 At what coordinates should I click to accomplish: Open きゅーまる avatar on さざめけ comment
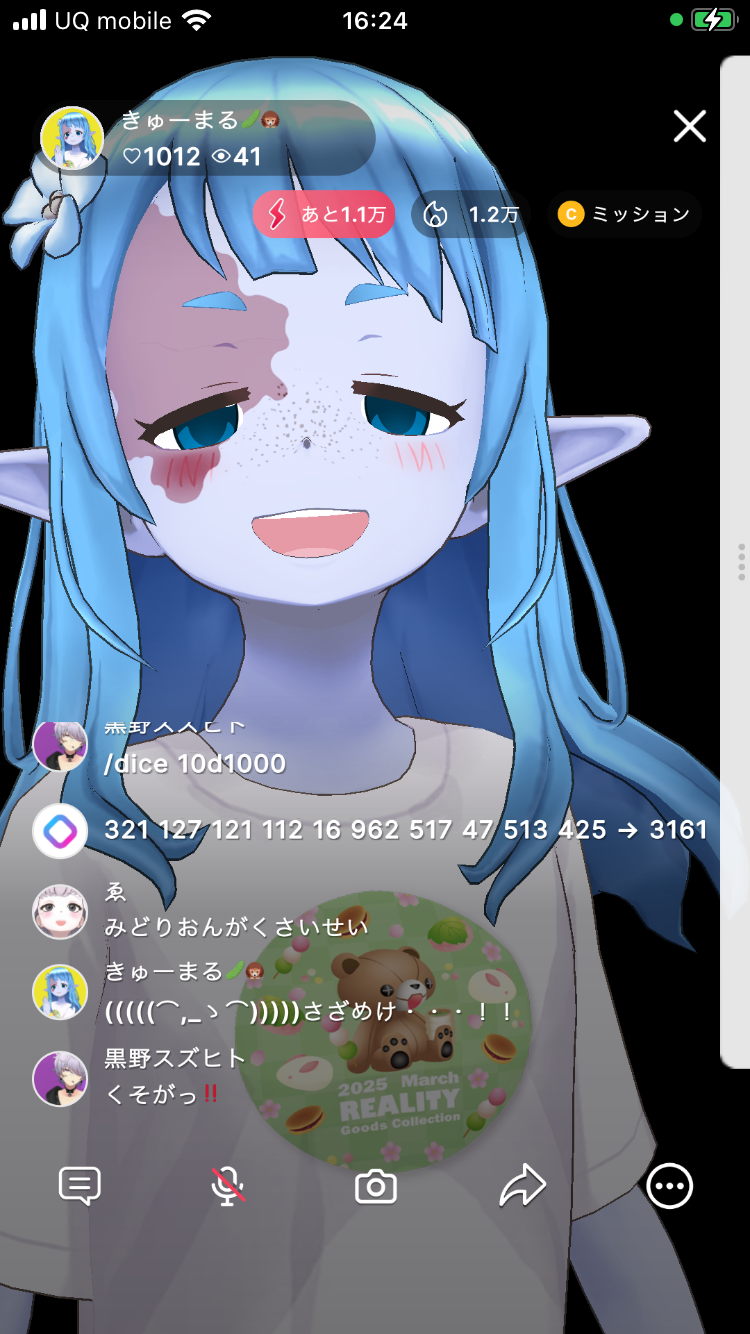click(x=60, y=992)
